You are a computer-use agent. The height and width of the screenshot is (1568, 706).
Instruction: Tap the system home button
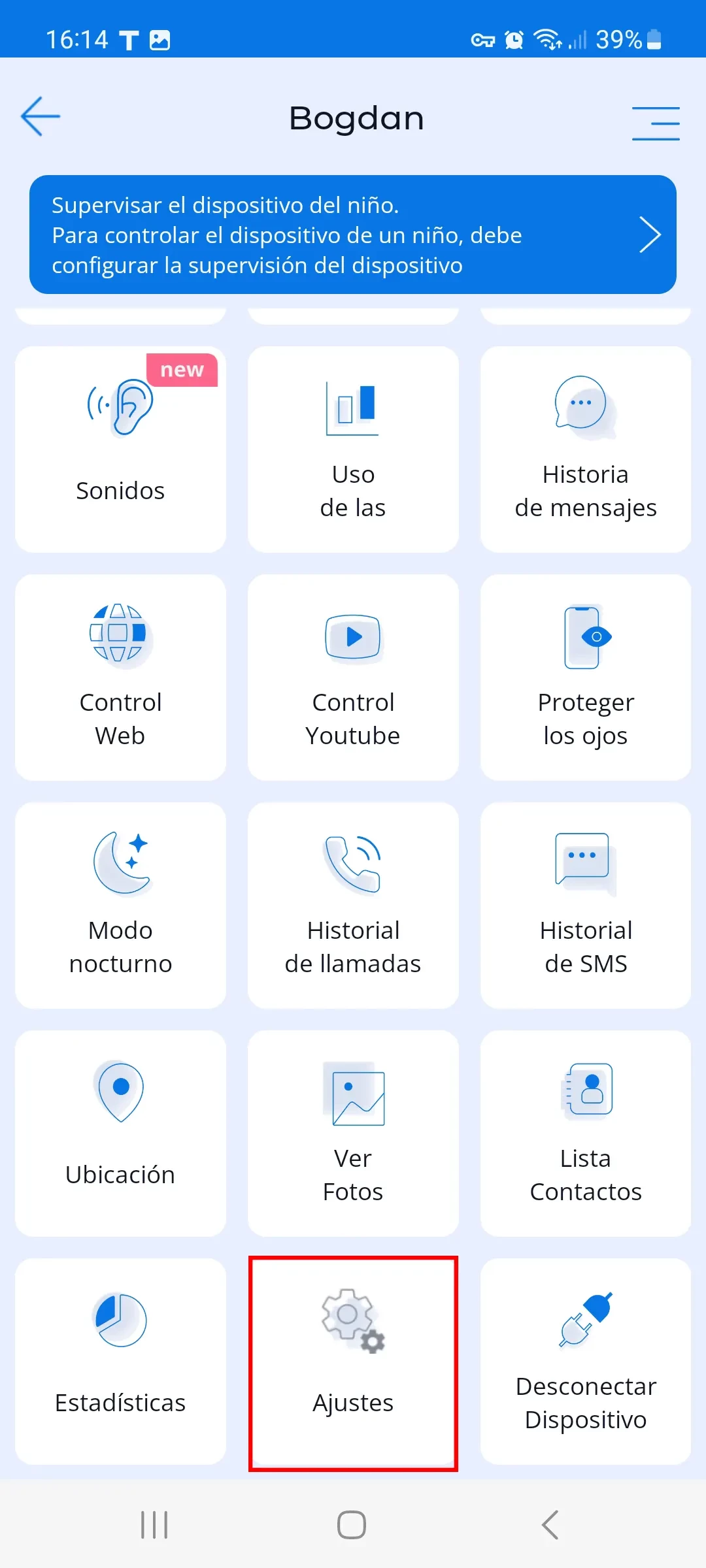click(352, 1525)
